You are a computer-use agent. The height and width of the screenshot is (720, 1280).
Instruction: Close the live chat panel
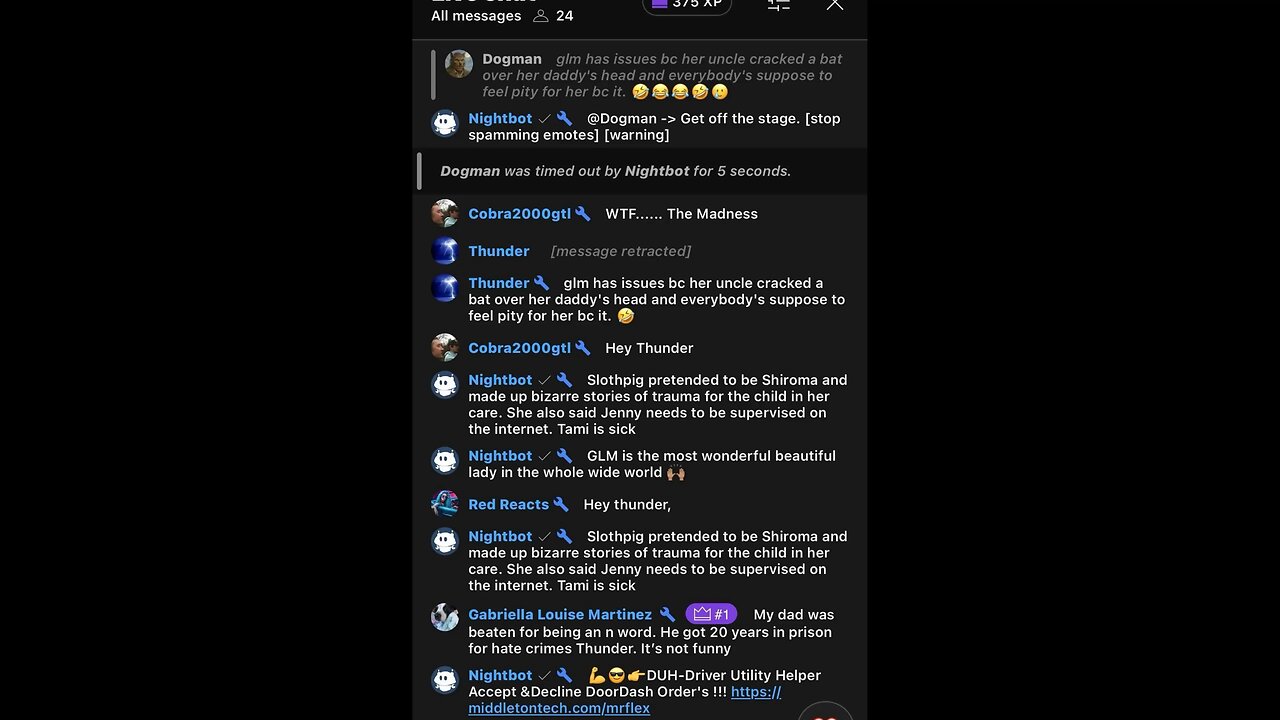(x=835, y=5)
